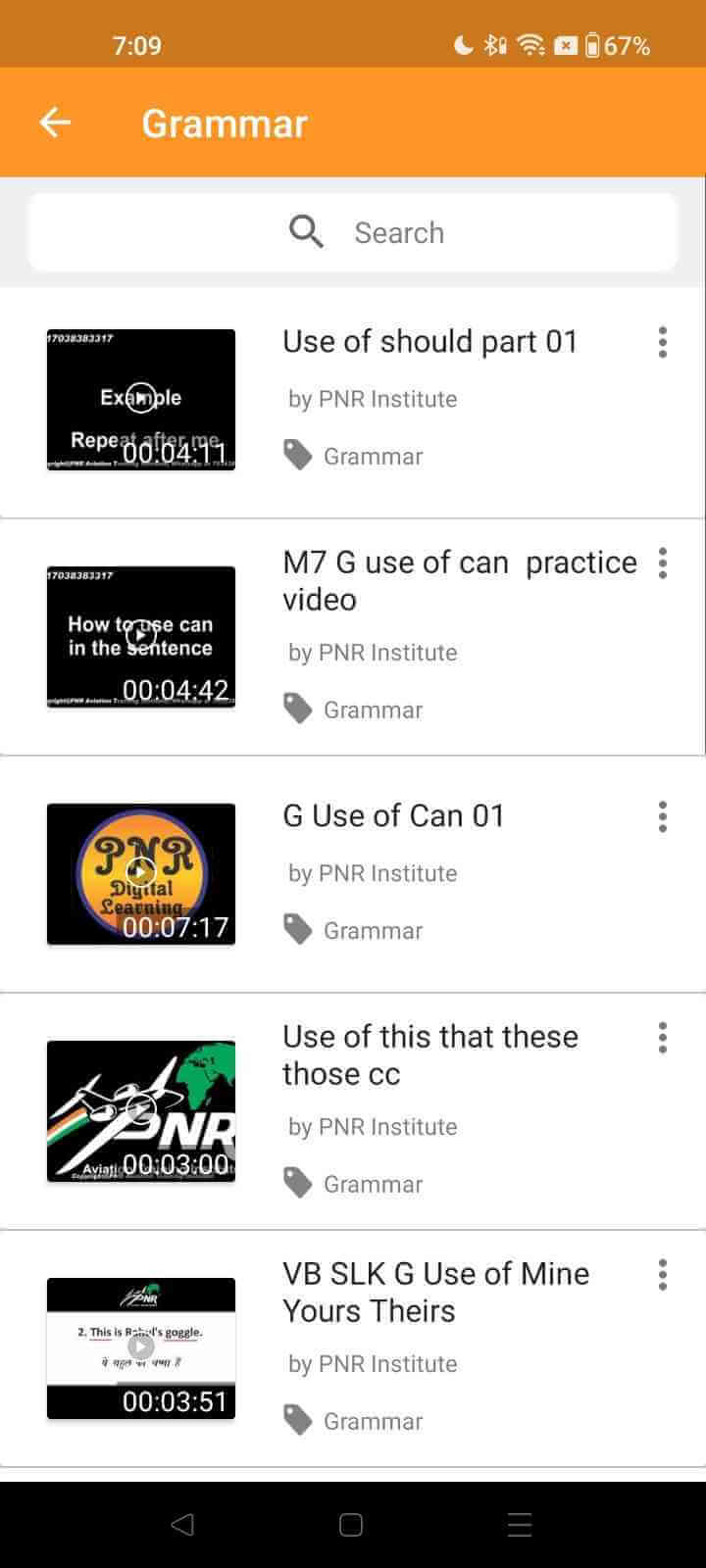This screenshot has height=1568, width=706.
Task: Open "VB SLK G Use of Mine Yours Theirs"
Action: point(435,1293)
